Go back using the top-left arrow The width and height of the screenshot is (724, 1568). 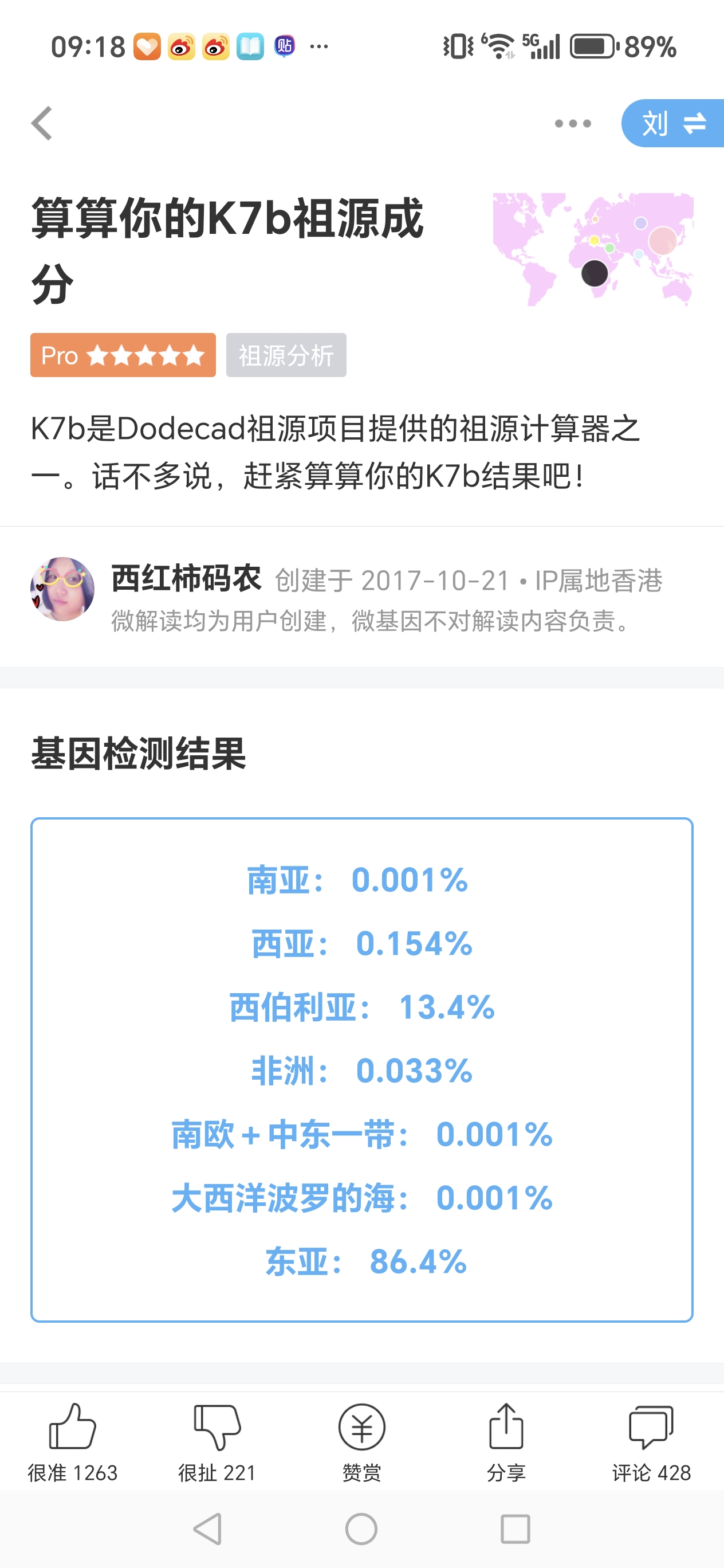click(x=42, y=124)
